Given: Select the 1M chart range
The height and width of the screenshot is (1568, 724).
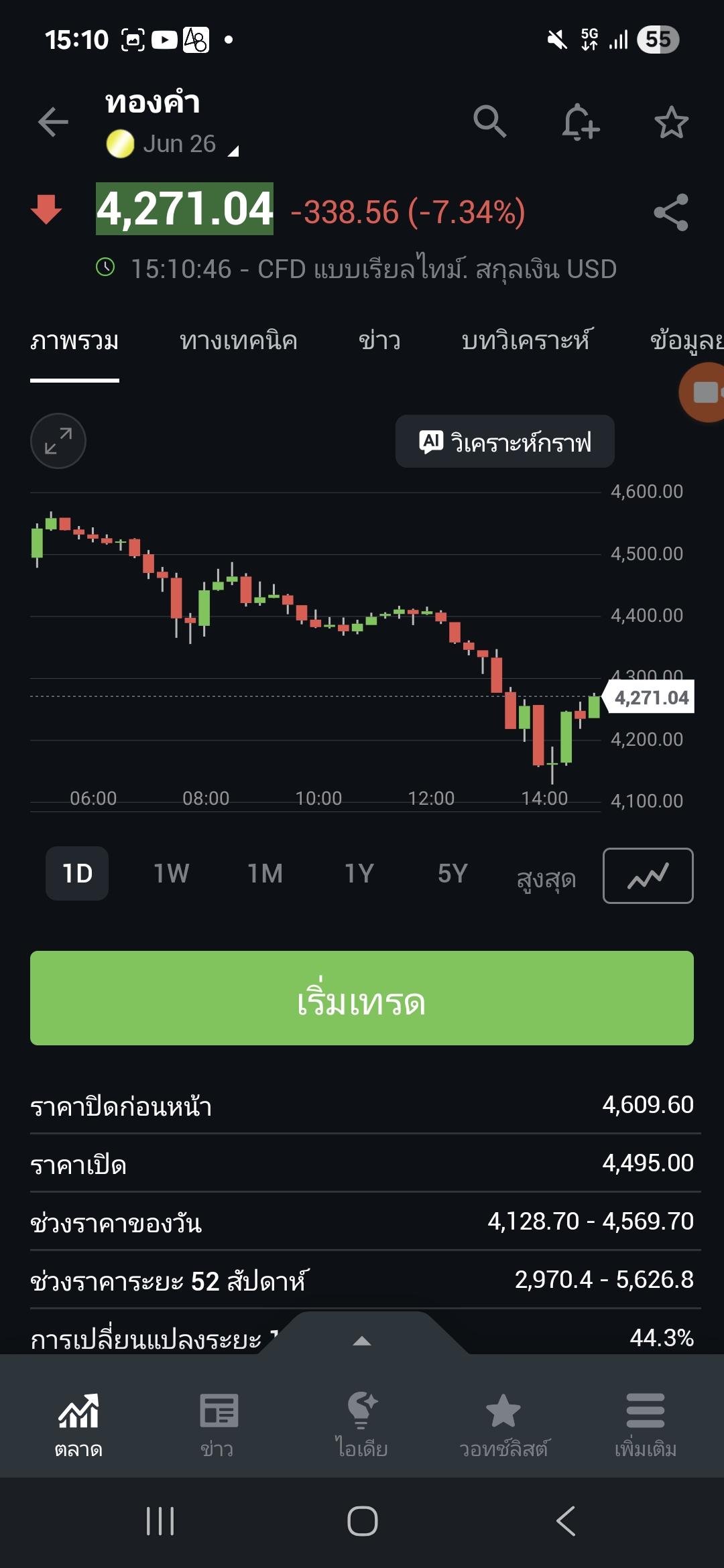Looking at the screenshot, I should pyautogui.click(x=265, y=874).
